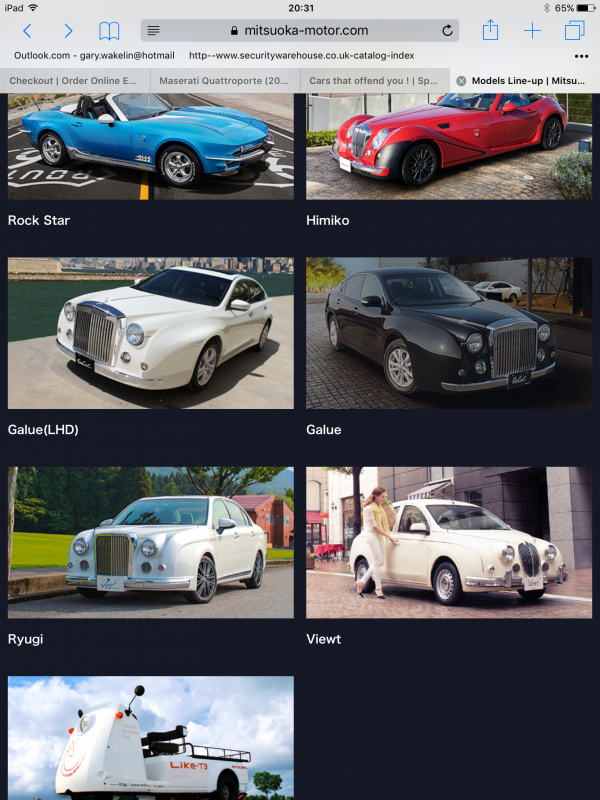Open the share sheet
The height and width of the screenshot is (800, 600).
coord(490,31)
